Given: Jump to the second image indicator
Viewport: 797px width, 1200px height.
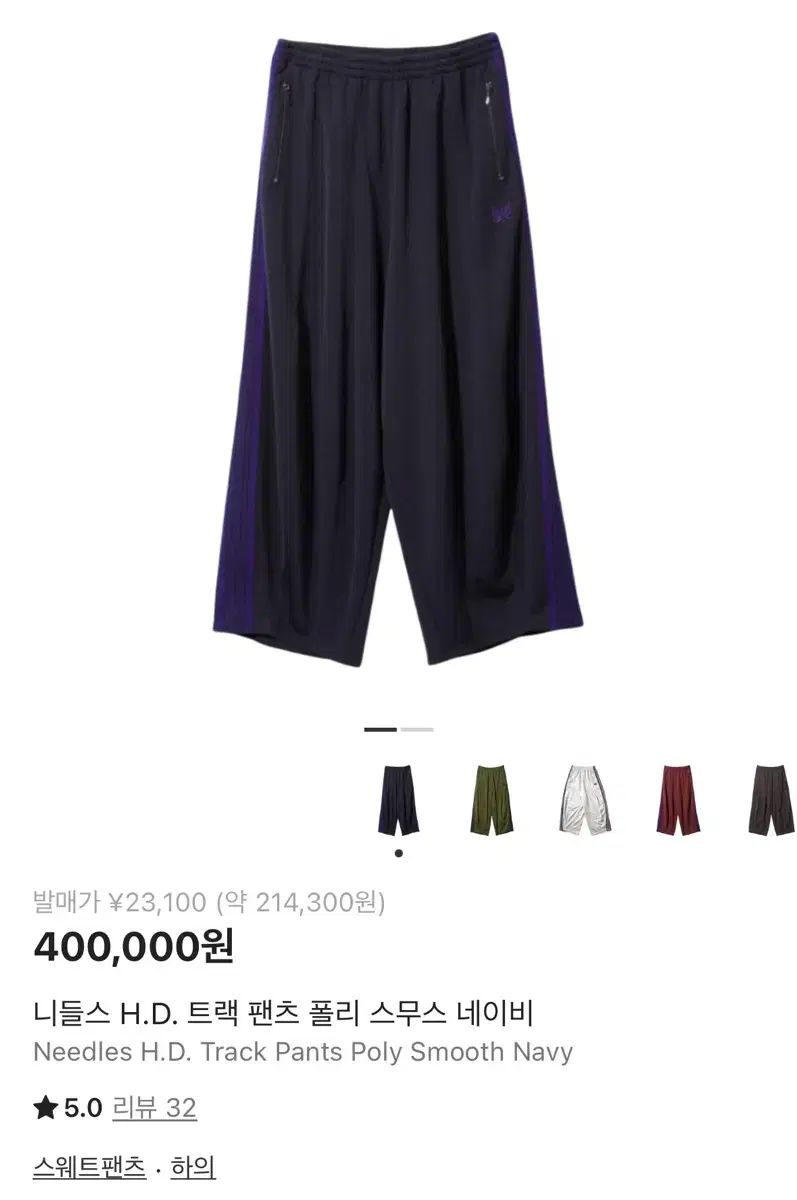Looking at the screenshot, I should tap(417, 729).
